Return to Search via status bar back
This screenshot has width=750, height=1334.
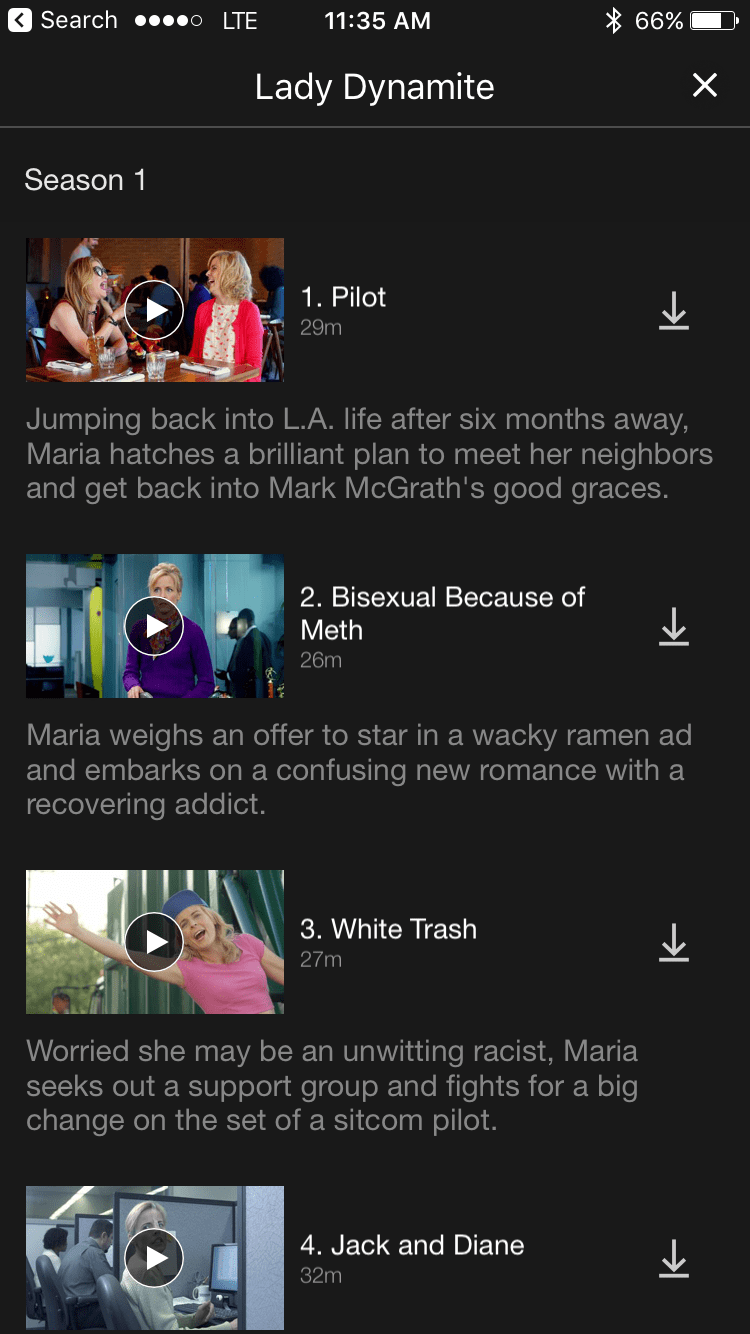click(63, 20)
